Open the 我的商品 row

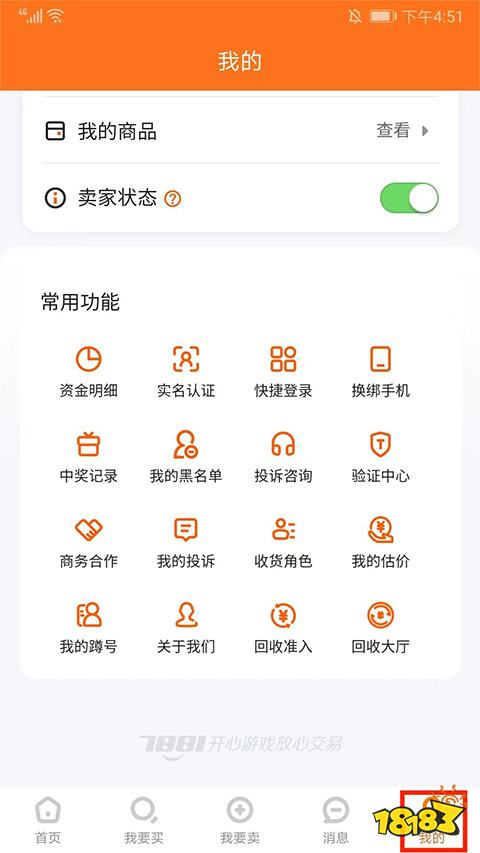point(240,131)
